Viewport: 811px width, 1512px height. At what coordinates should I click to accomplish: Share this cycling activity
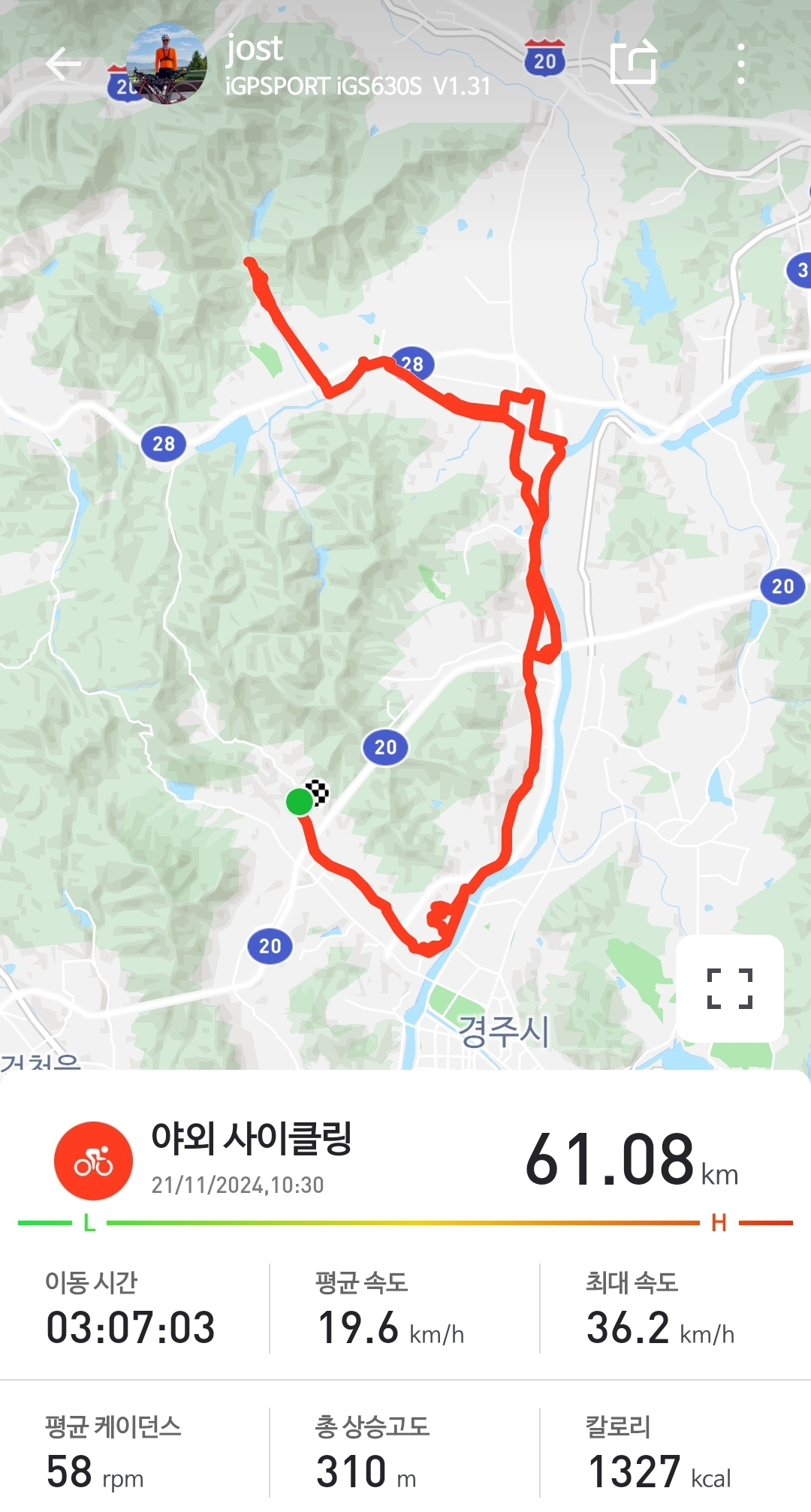point(633,63)
